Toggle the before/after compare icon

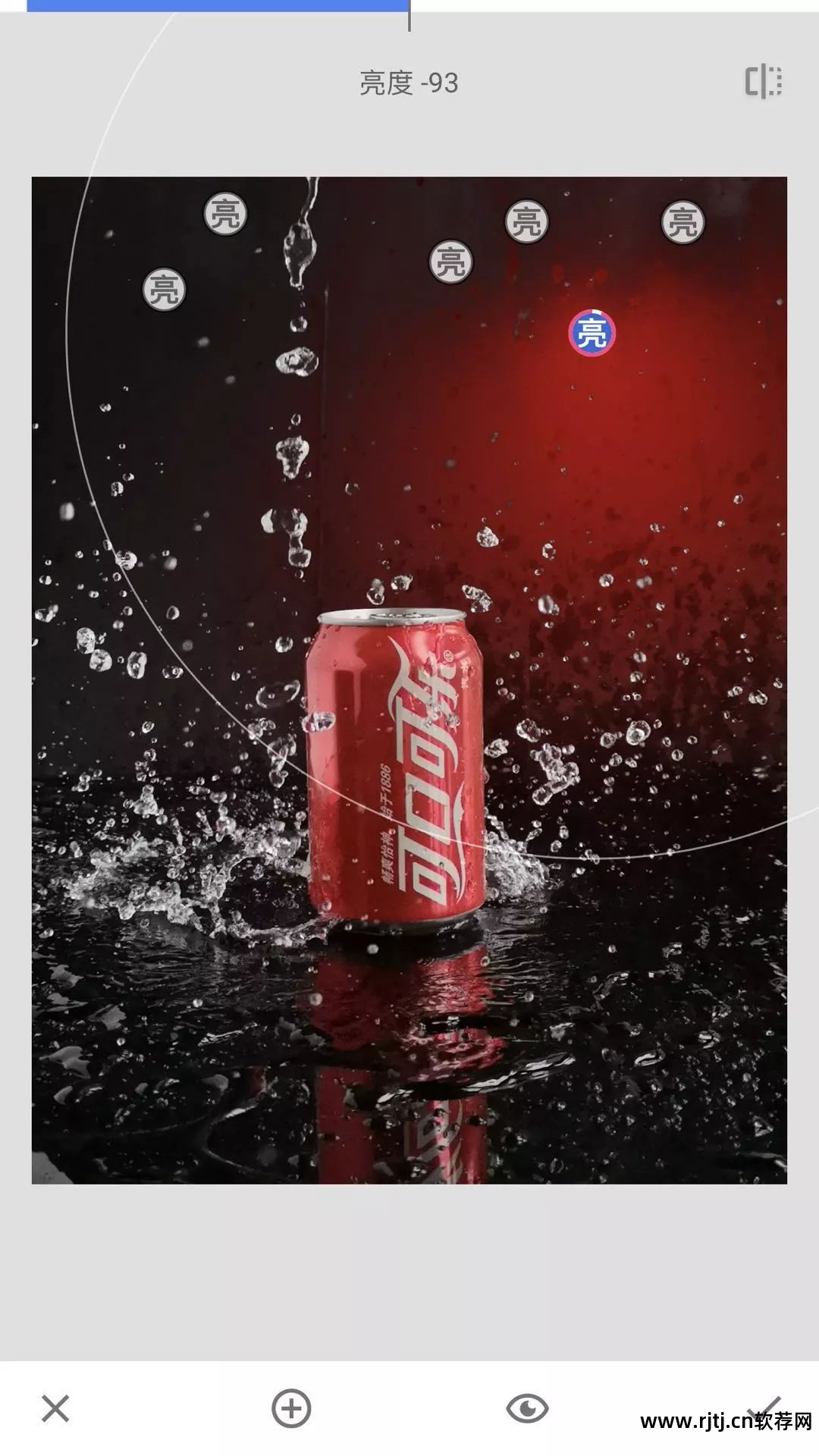[x=763, y=82]
